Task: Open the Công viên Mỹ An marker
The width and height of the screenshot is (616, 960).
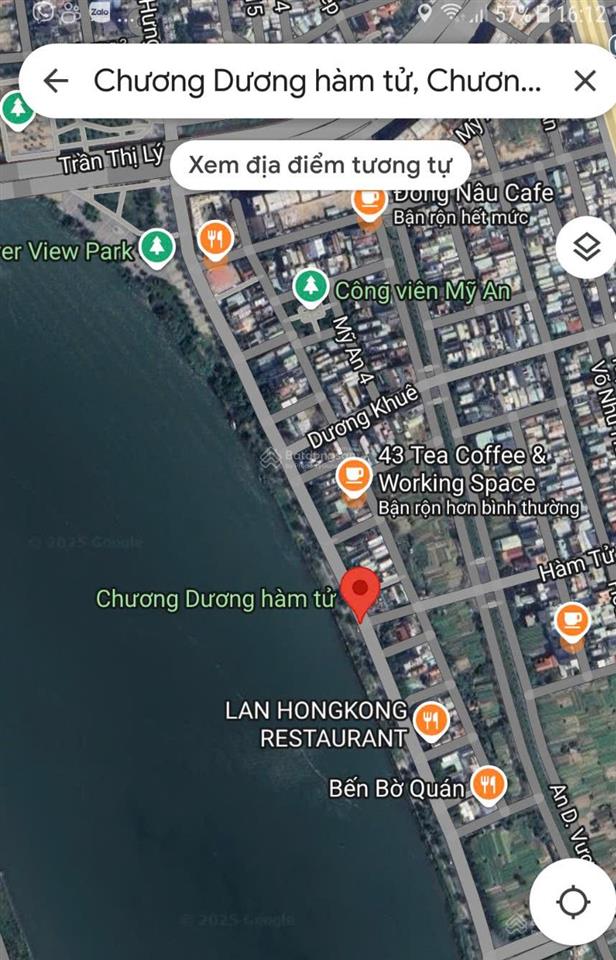Action: click(311, 289)
